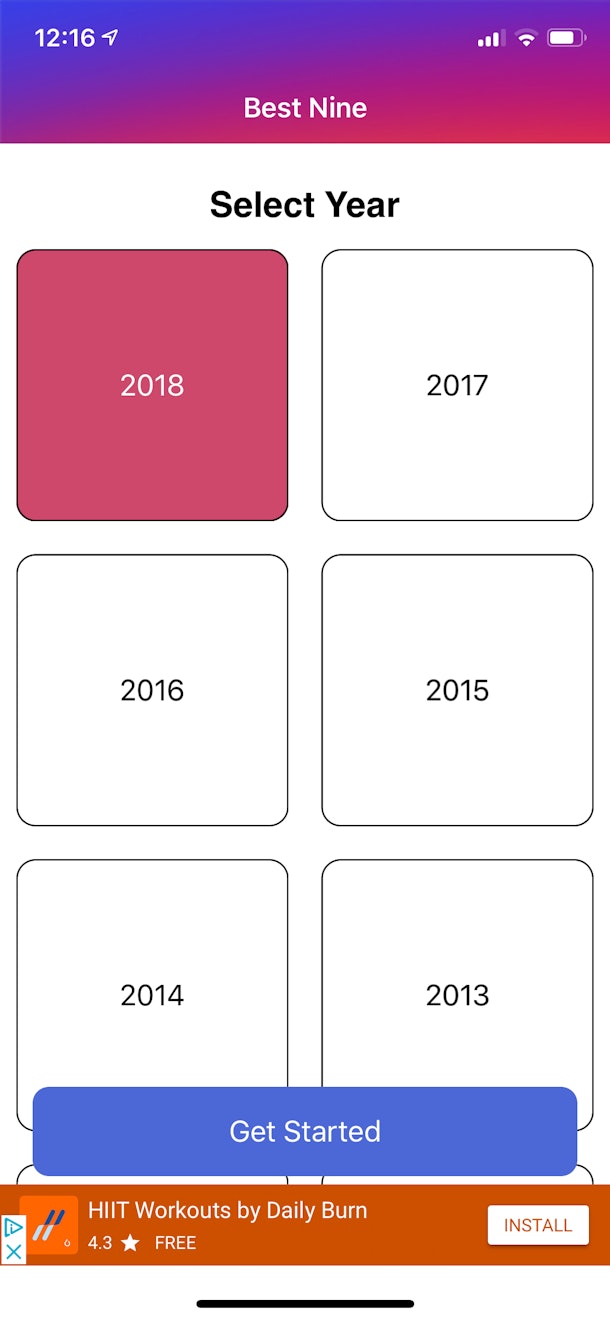
Task: Close the ad with the X icon
Action: (x=13, y=1252)
